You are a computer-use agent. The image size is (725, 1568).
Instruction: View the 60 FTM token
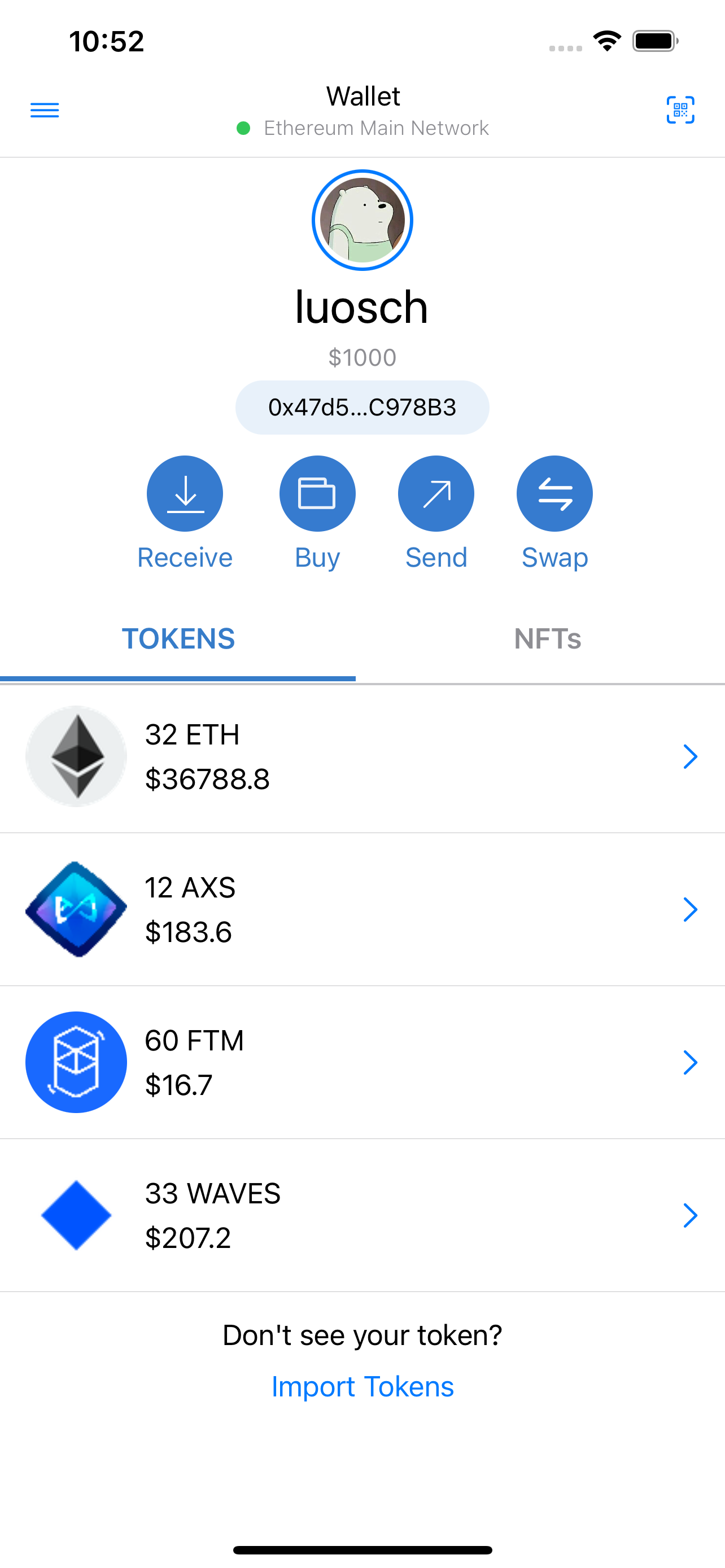click(x=362, y=1062)
